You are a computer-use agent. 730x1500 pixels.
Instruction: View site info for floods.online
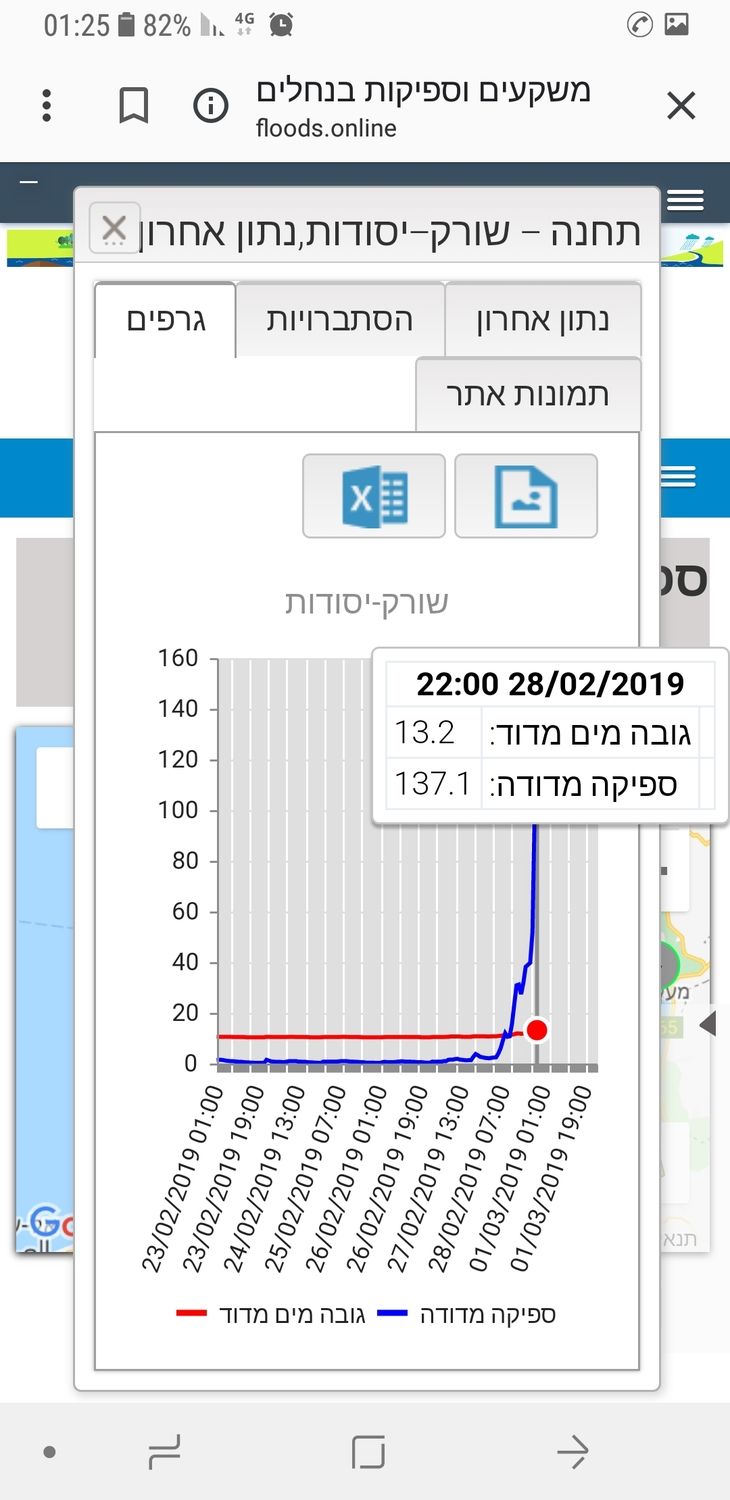[x=210, y=105]
